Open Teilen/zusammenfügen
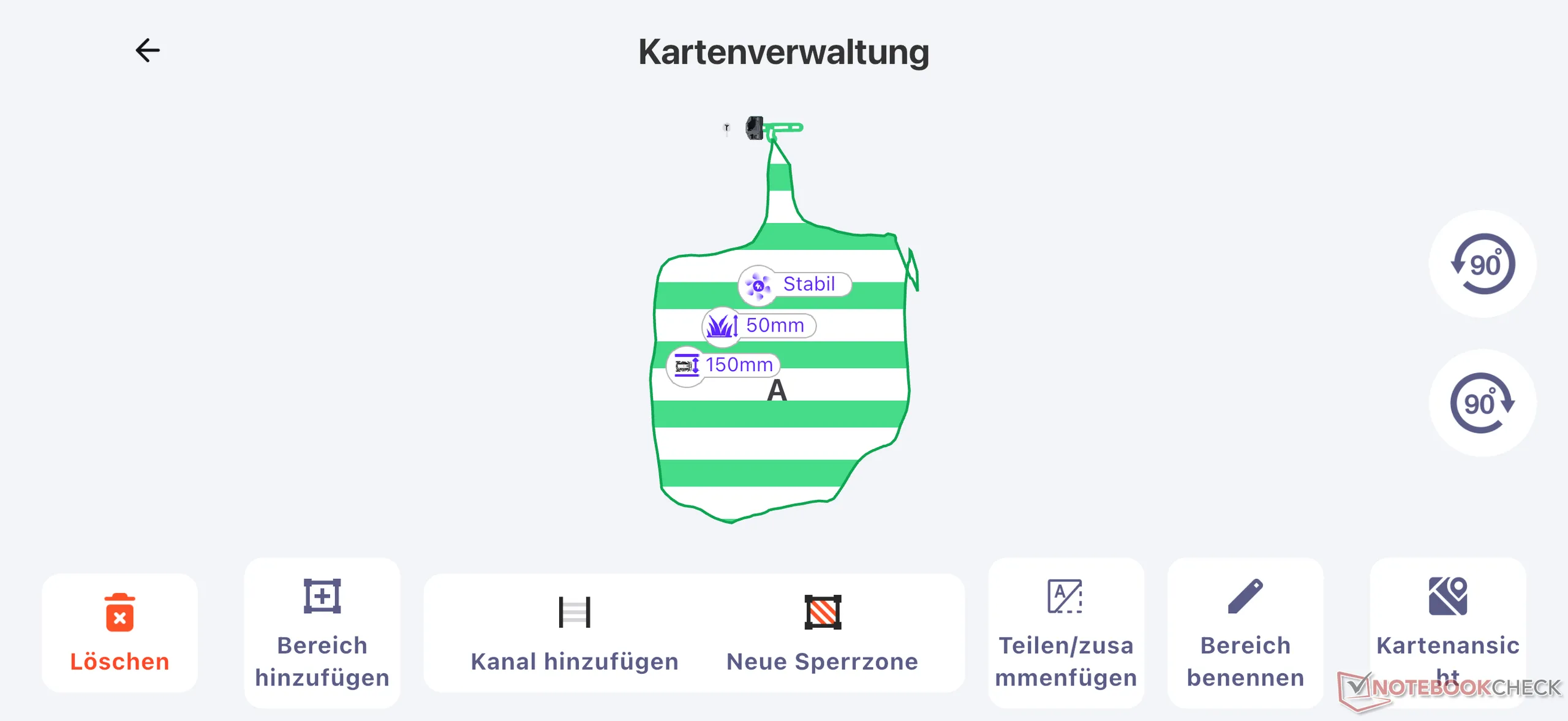The height and width of the screenshot is (721, 1568). point(1066,633)
